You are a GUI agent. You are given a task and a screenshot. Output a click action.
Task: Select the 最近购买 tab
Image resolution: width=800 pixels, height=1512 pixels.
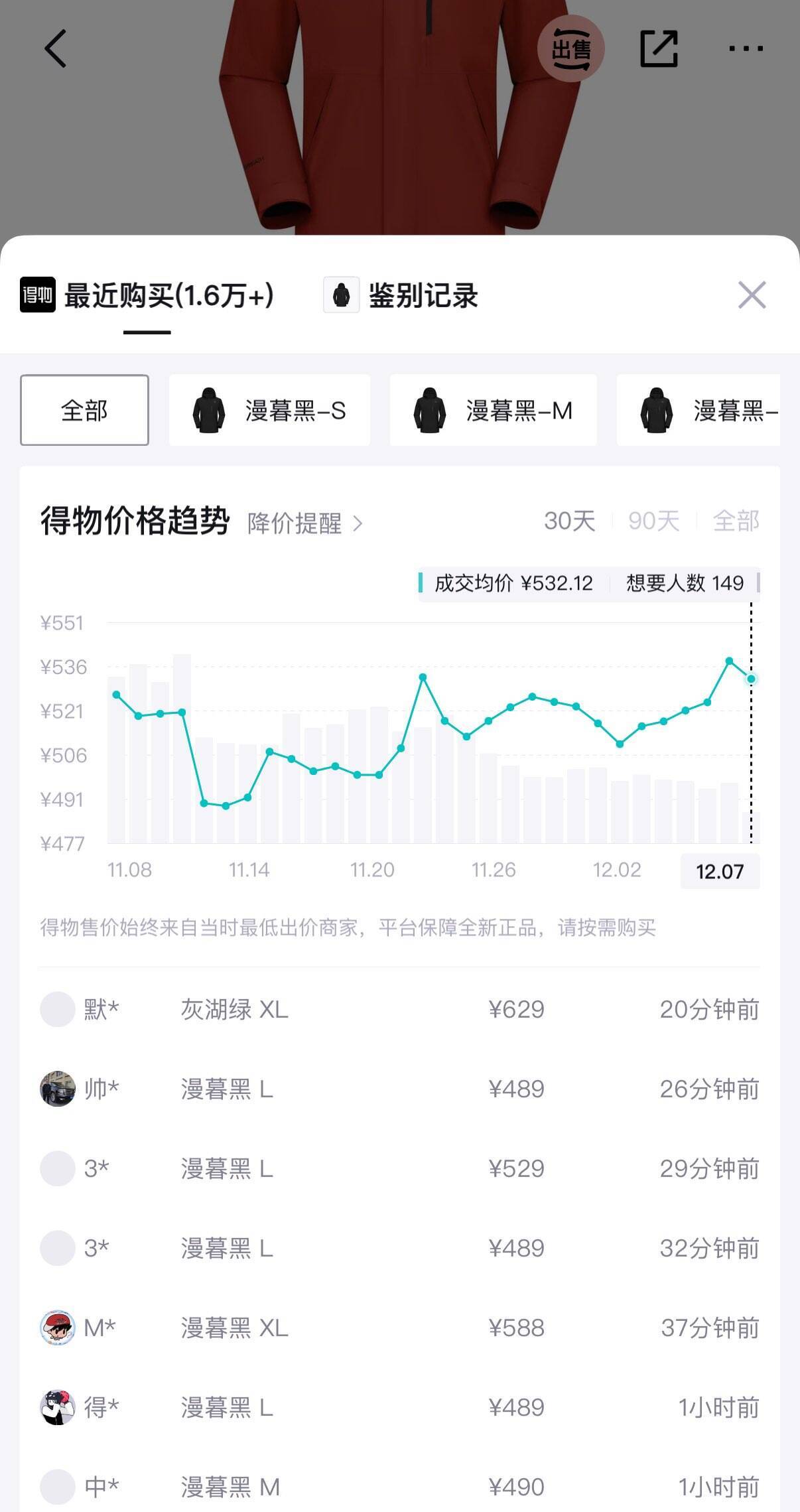[x=147, y=296]
